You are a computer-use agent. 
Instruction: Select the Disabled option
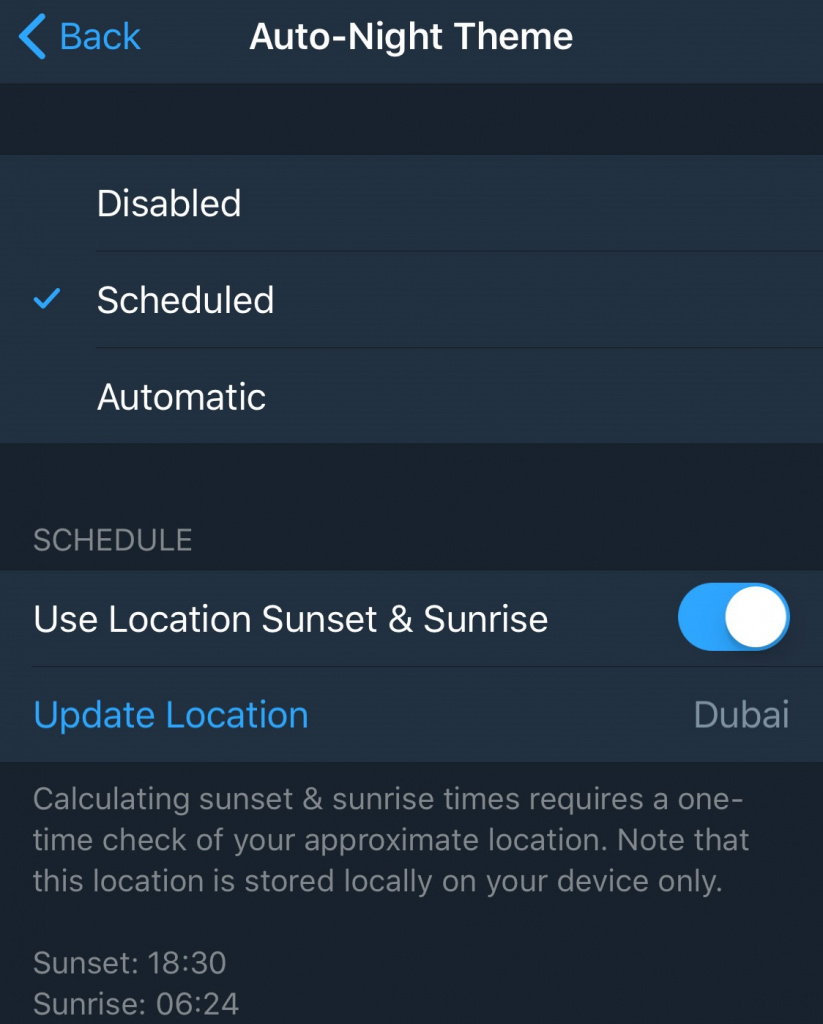coord(169,204)
